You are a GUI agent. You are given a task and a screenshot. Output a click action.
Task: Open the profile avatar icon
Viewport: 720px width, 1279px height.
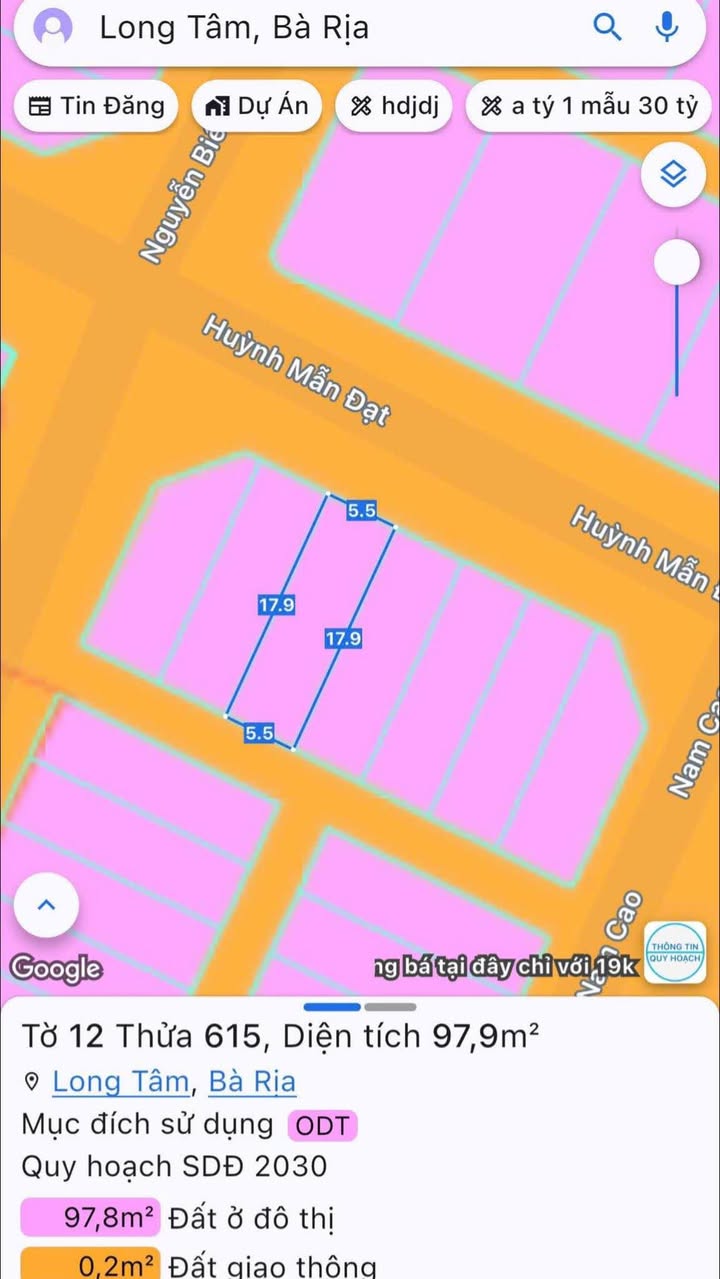tap(53, 27)
